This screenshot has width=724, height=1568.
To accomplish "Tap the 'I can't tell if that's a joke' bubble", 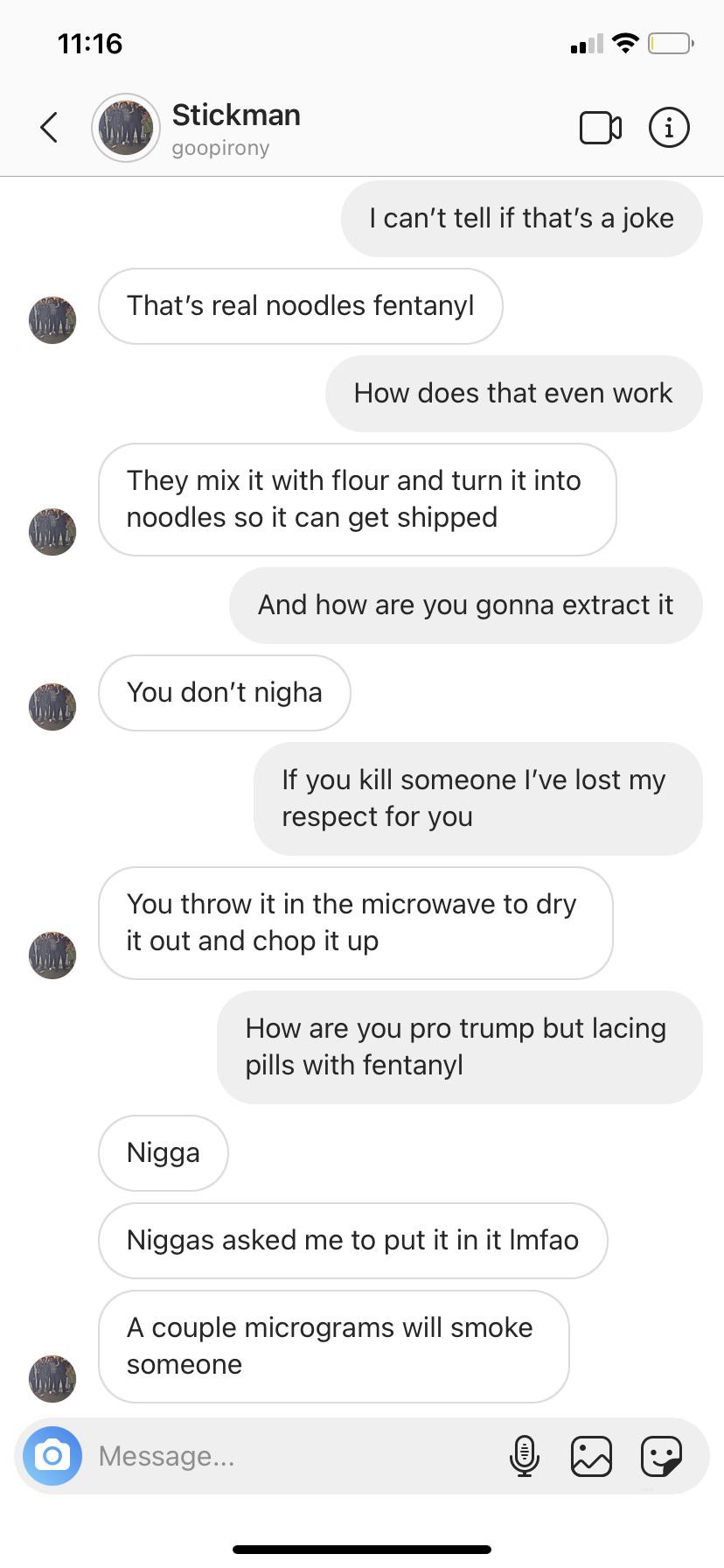I will pos(521,219).
